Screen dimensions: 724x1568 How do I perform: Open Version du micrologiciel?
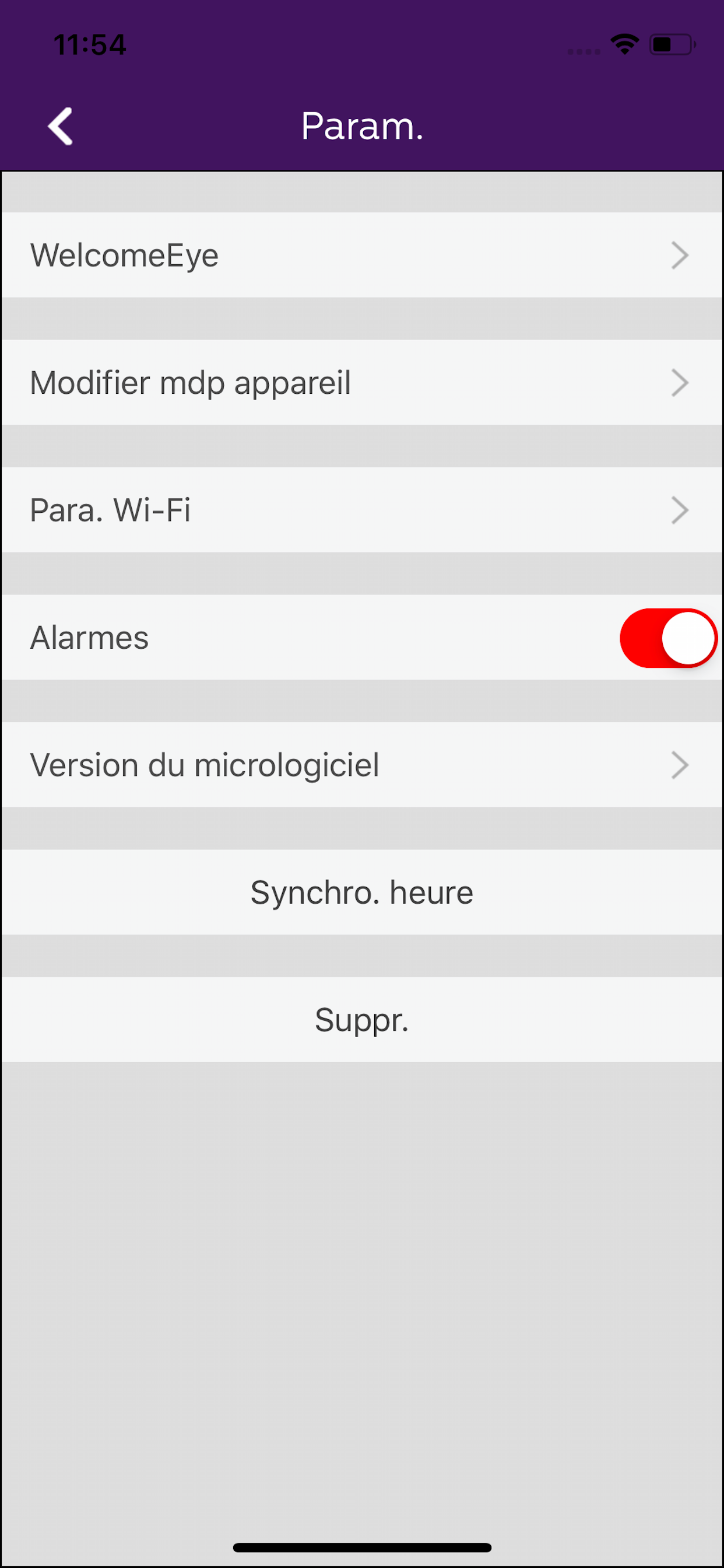pyautogui.click(x=362, y=765)
